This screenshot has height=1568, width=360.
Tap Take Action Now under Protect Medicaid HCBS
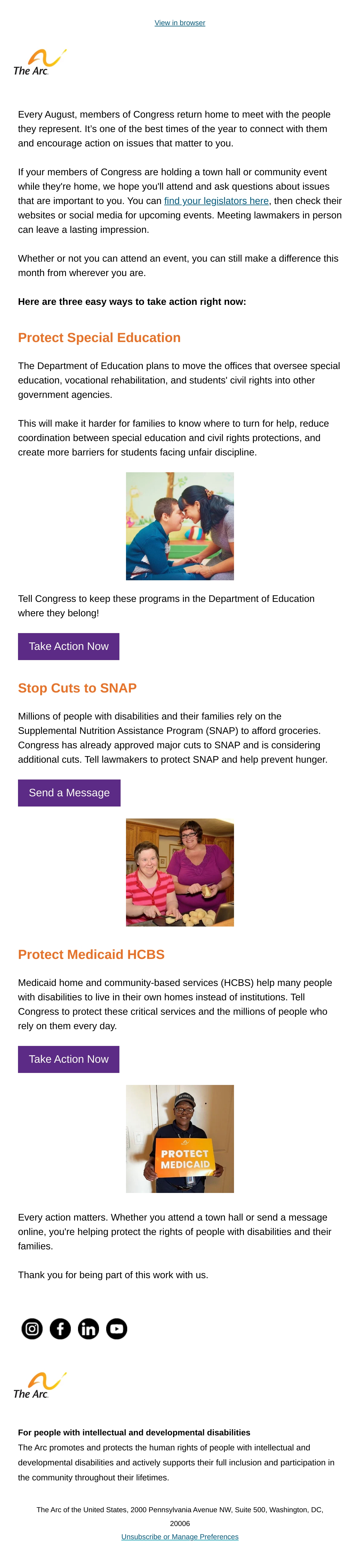tap(69, 1059)
